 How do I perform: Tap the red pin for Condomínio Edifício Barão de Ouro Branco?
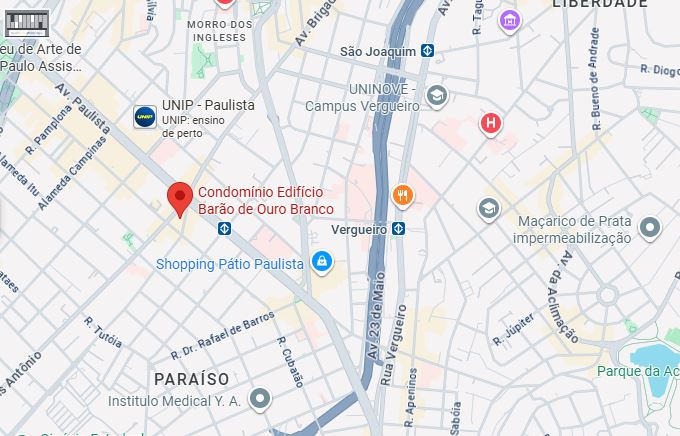click(180, 198)
